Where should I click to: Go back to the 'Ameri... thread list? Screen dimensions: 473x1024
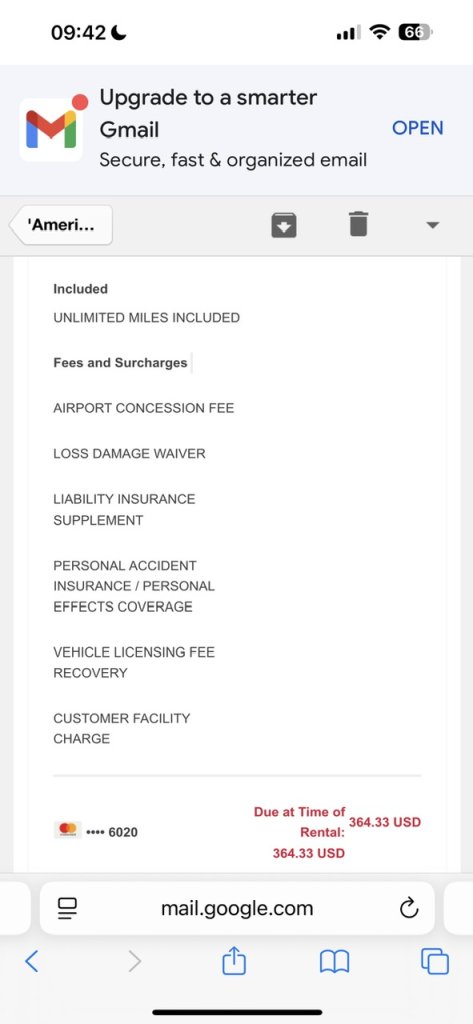pyautogui.click(x=61, y=225)
